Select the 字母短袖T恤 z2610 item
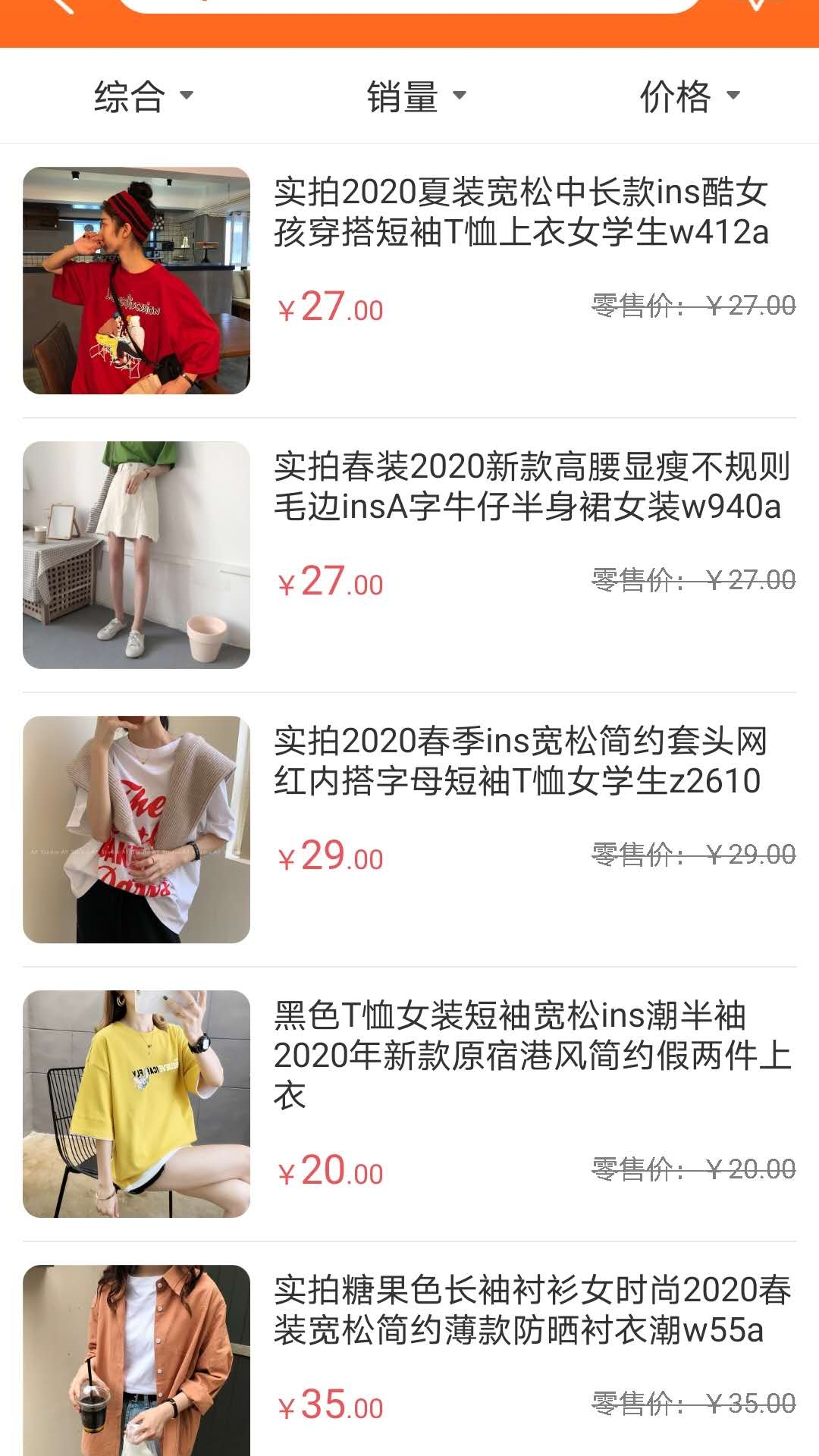This screenshot has width=819, height=1456. 520,761
